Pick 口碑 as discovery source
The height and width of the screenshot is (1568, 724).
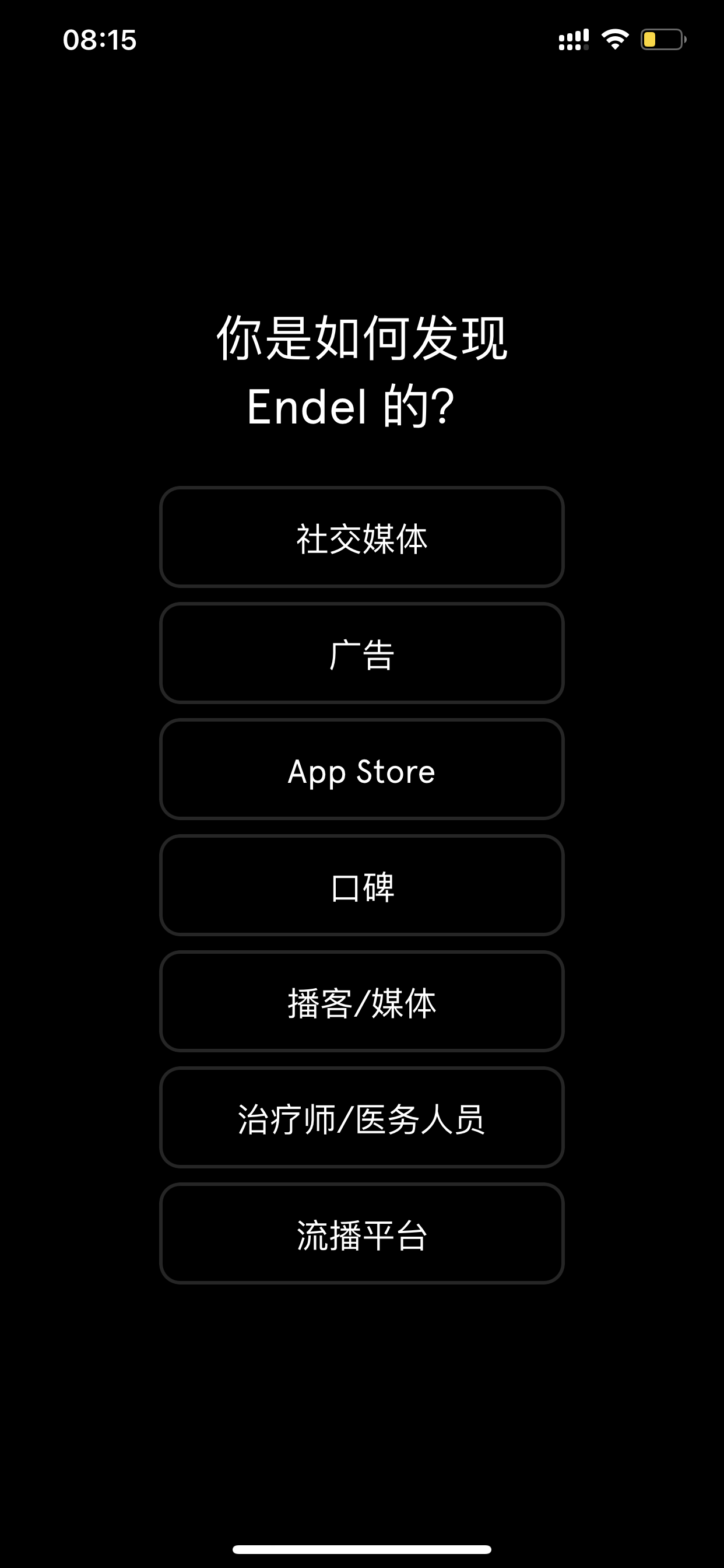pos(361,885)
